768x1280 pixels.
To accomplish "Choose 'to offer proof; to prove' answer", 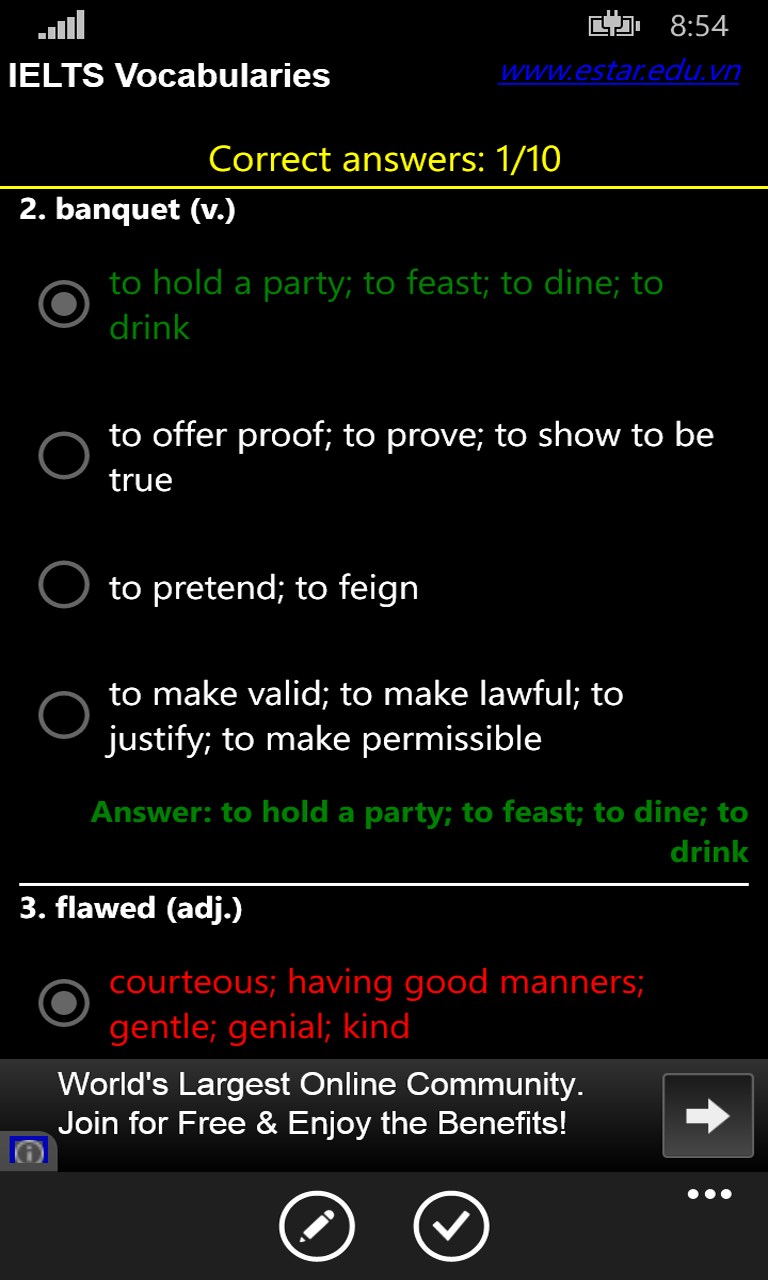I will click(64, 457).
